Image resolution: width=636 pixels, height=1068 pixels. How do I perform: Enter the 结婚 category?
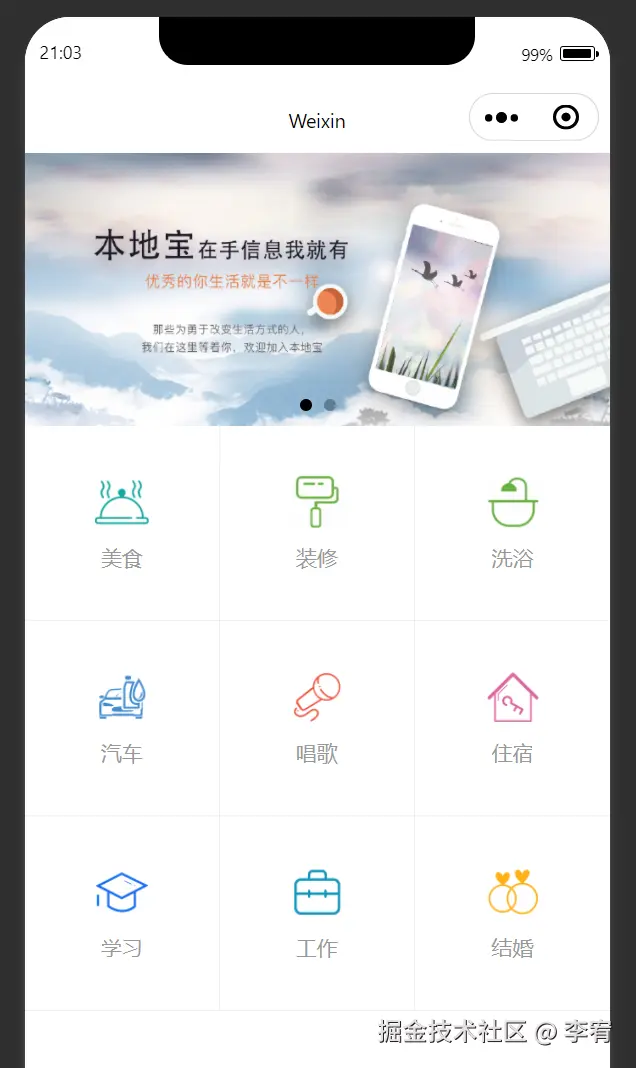[512, 913]
